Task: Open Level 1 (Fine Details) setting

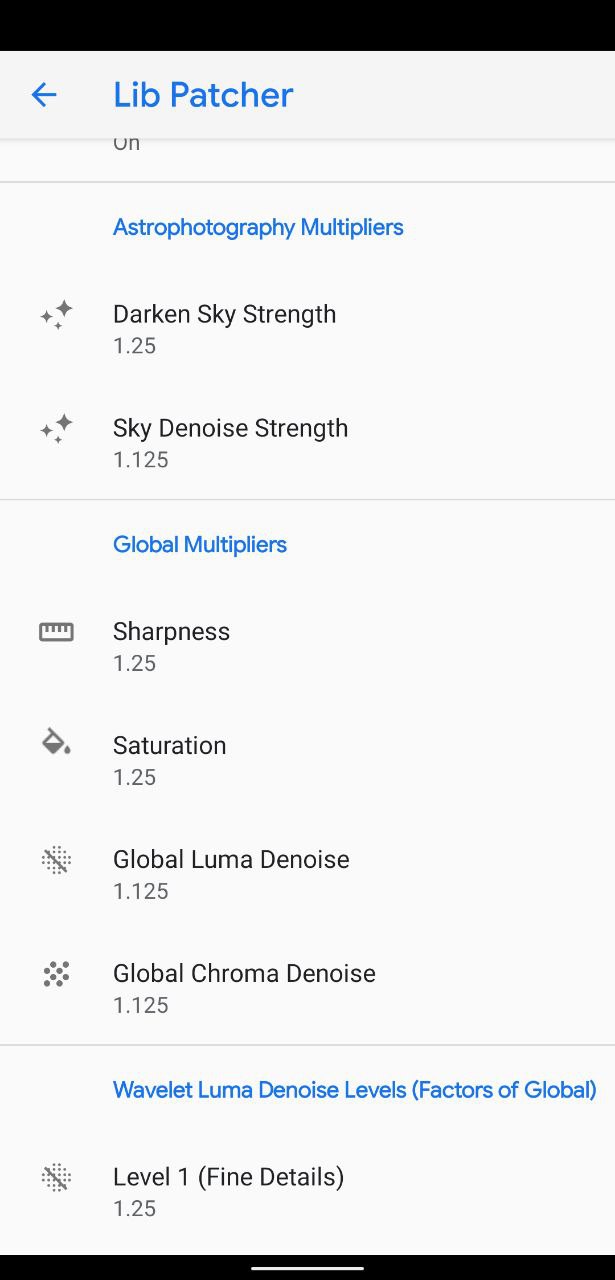Action: click(307, 1192)
